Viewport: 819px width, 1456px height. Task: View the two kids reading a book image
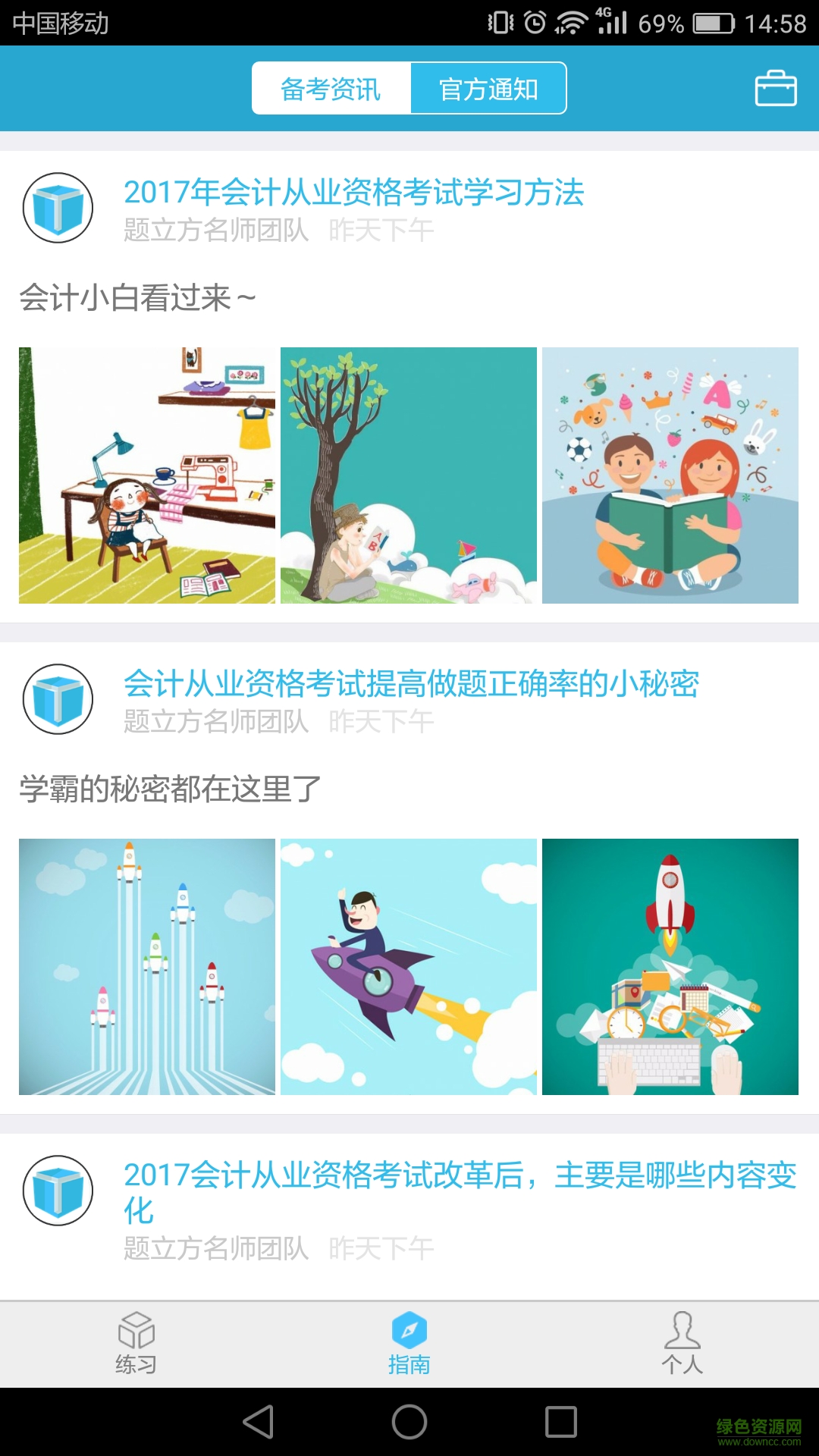coord(670,475)
